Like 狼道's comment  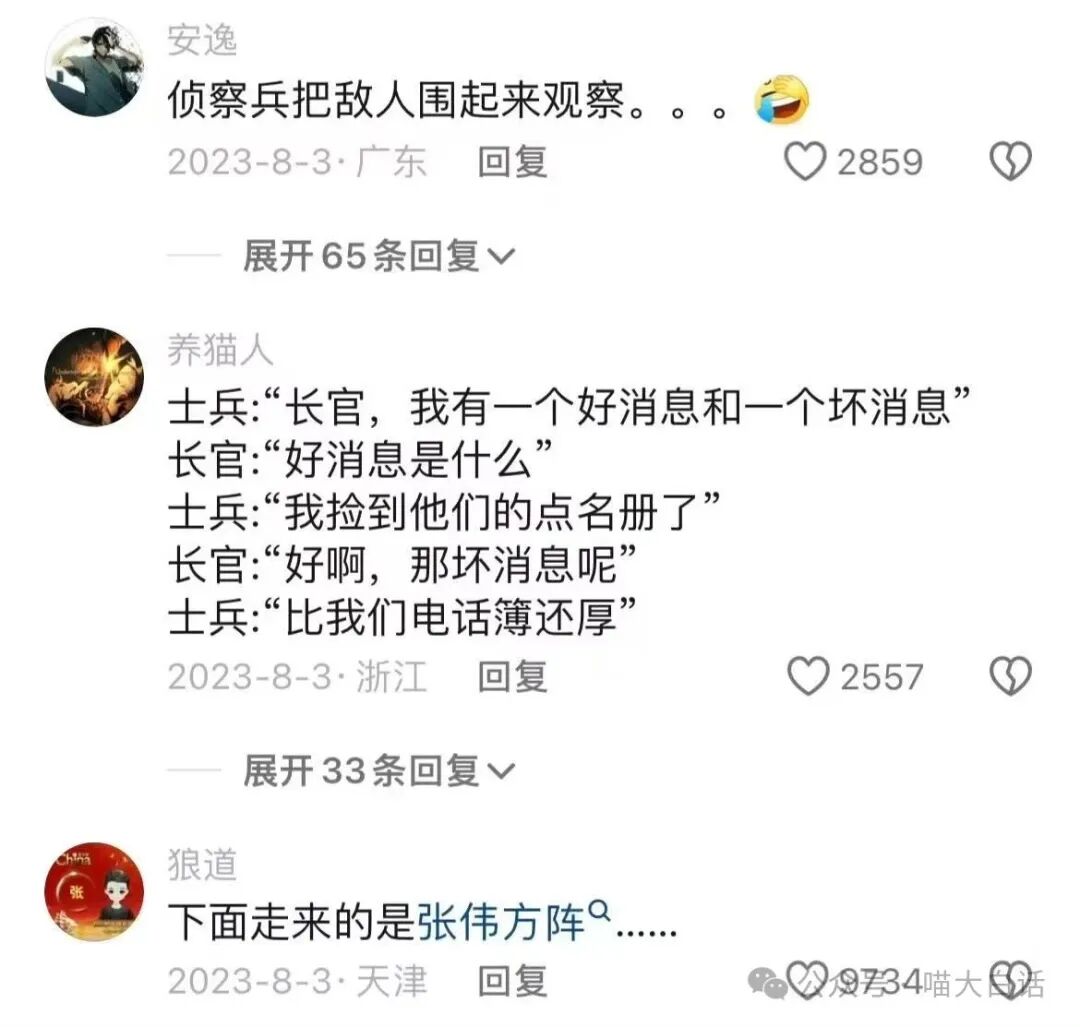pos(806,981)
